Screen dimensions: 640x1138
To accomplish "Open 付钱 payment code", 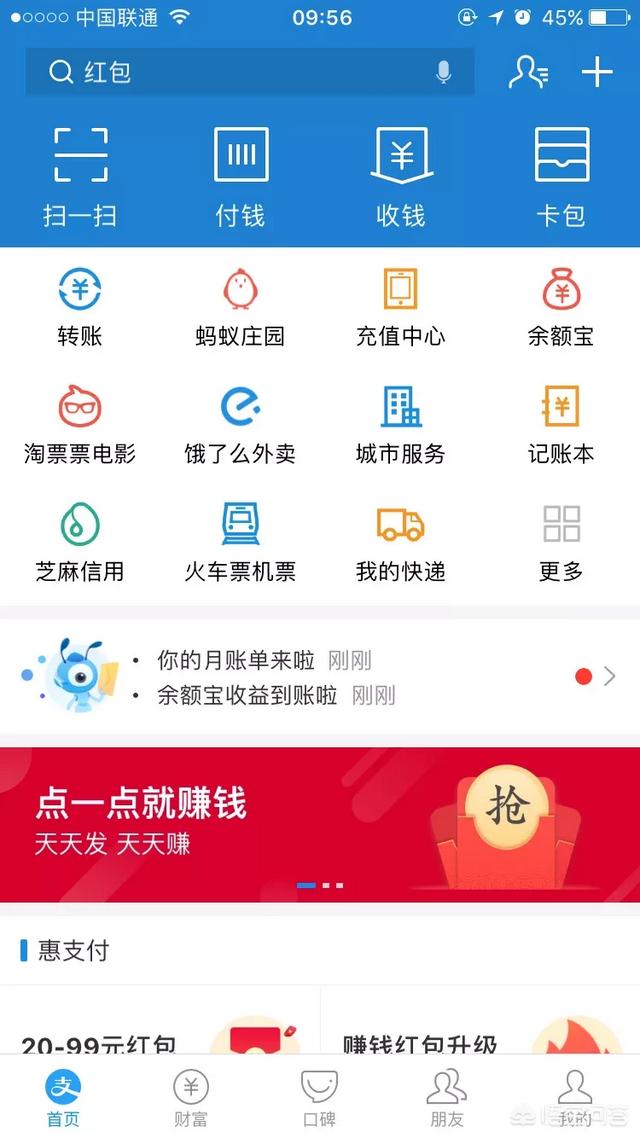I will [x=241, y=177].
